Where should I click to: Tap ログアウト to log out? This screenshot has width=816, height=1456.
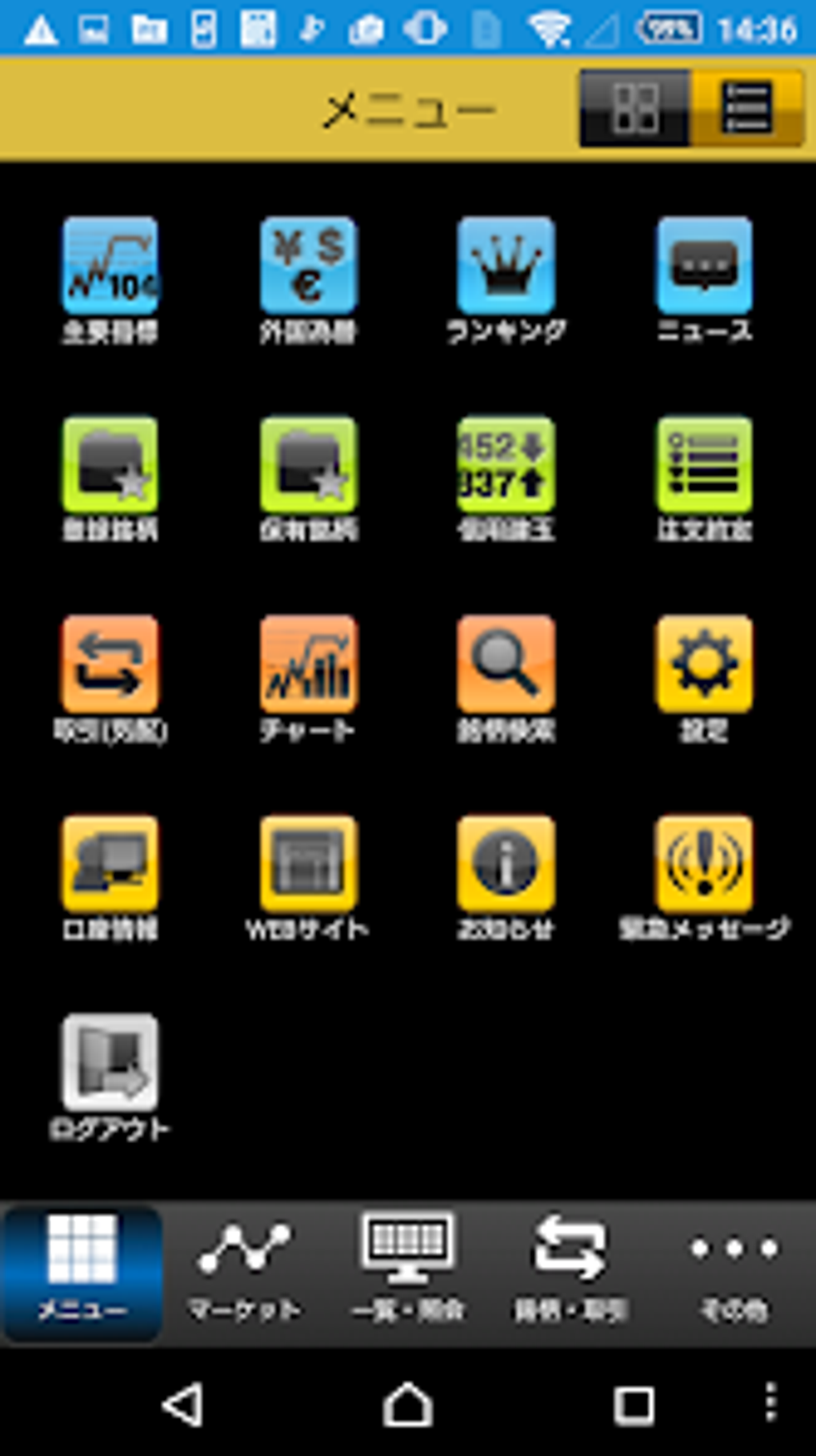click(x=110, y=1065)
